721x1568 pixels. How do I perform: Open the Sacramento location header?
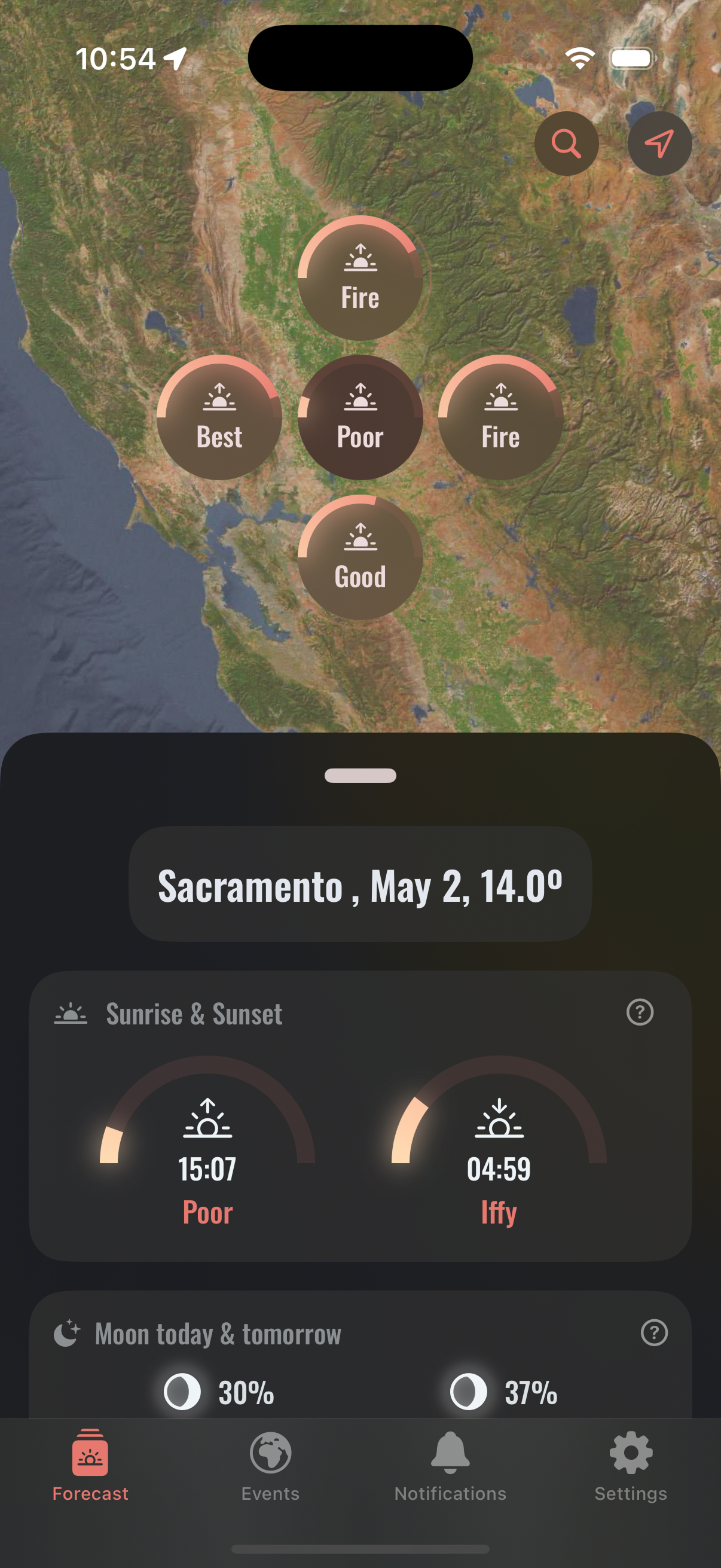click(x=360, y=888)
